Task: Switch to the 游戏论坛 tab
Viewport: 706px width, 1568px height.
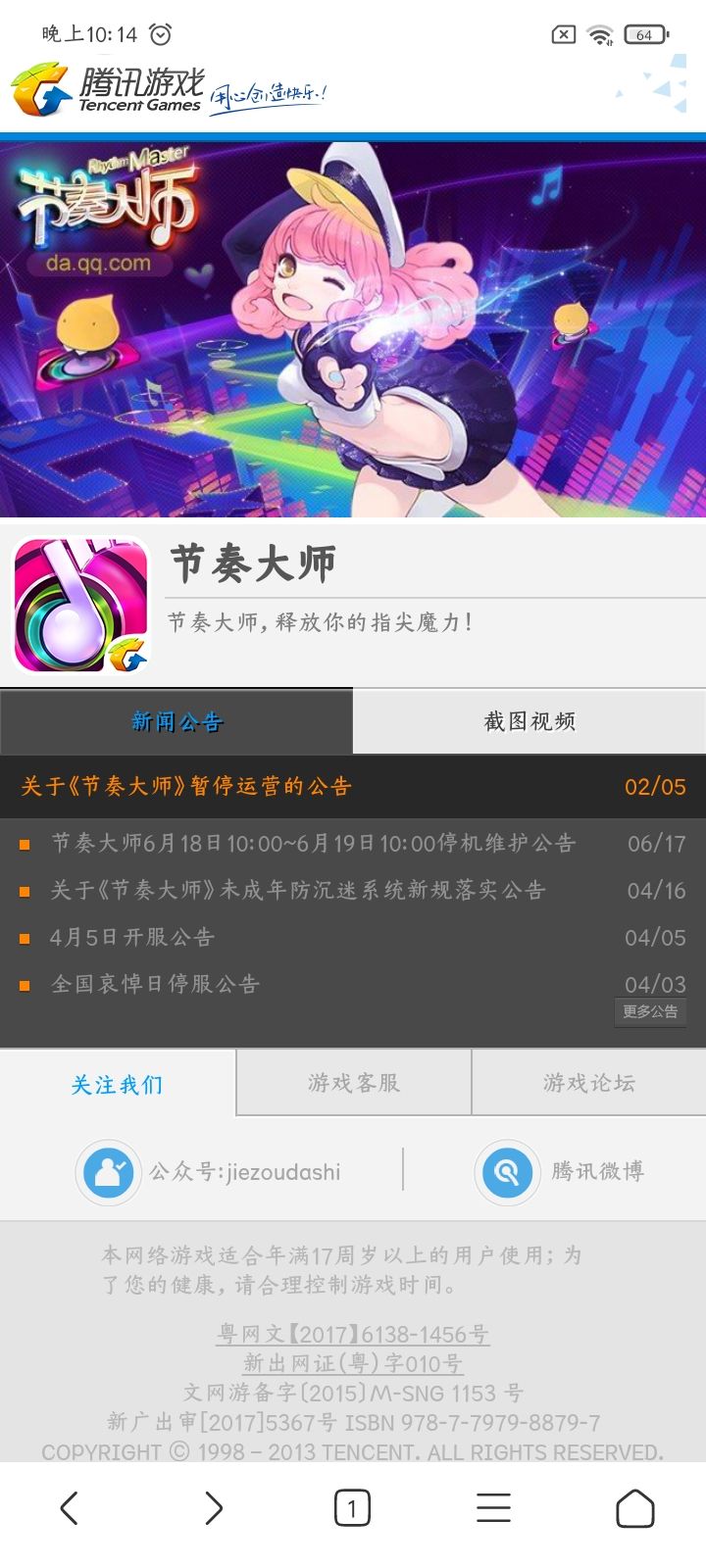Action: click(587, 1083)
